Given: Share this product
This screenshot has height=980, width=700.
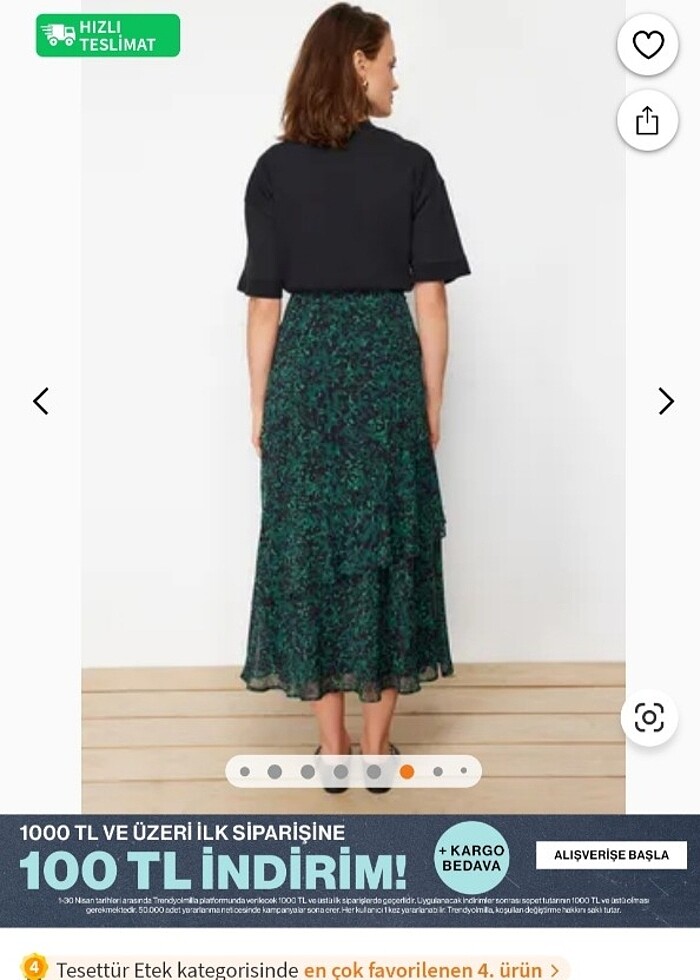Looking at the screenshot, I should pyautogui.click(x=647, y=121).
